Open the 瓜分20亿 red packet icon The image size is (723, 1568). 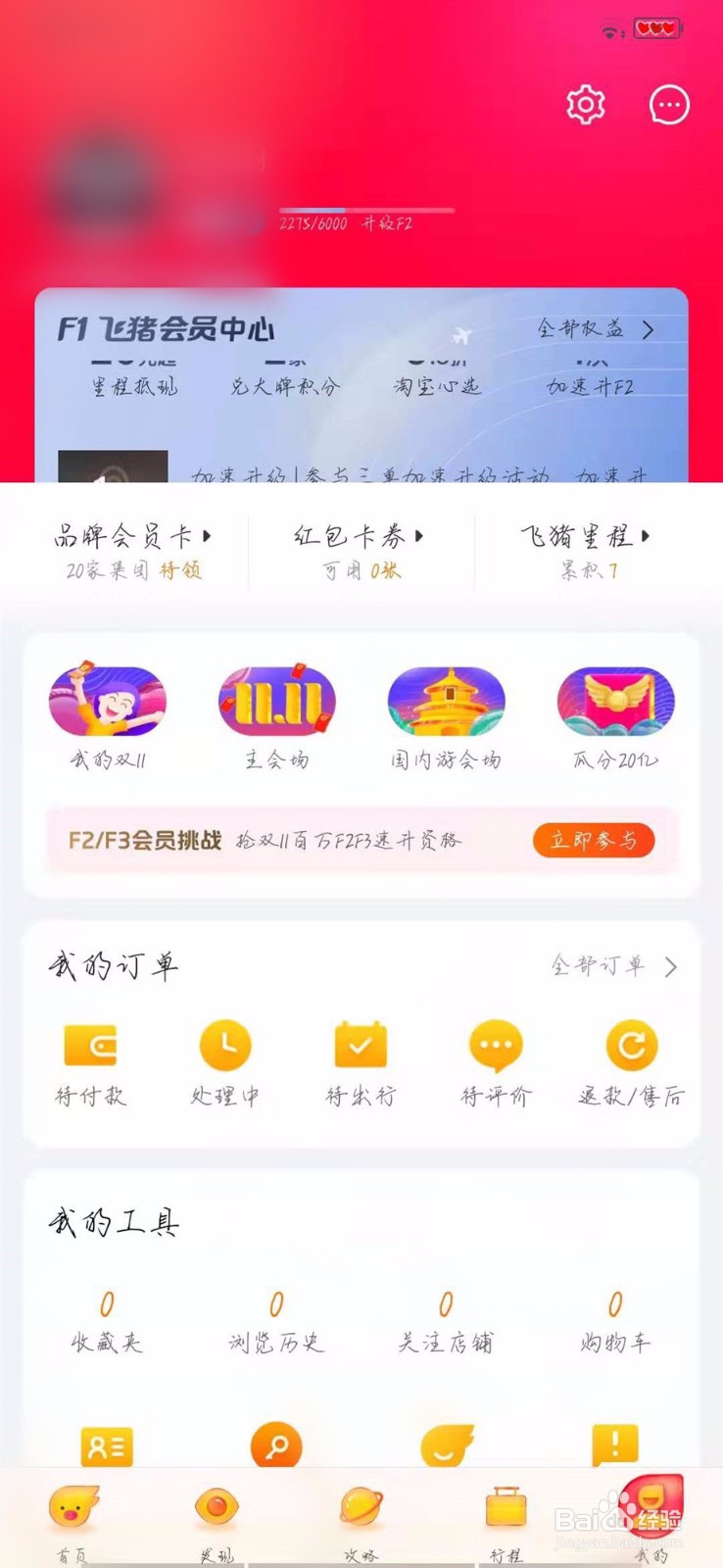[x=615, y=702]
